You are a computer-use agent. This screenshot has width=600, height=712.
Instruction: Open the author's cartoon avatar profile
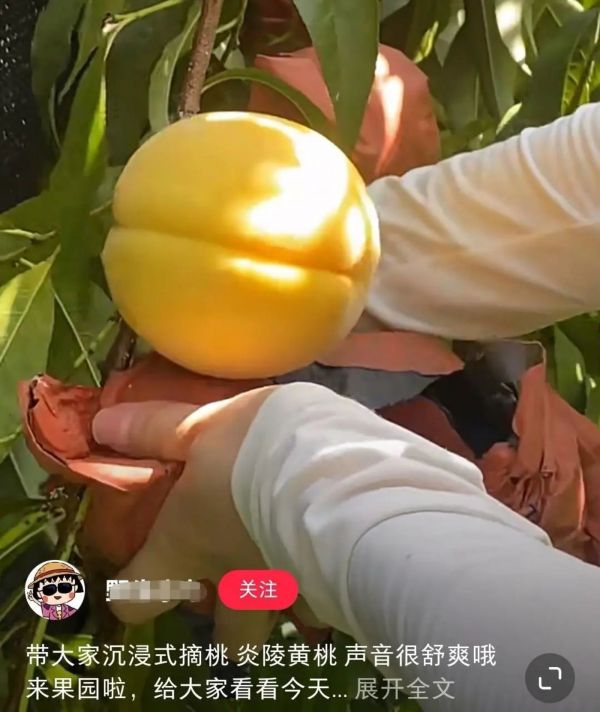click(x=55, y=590)
